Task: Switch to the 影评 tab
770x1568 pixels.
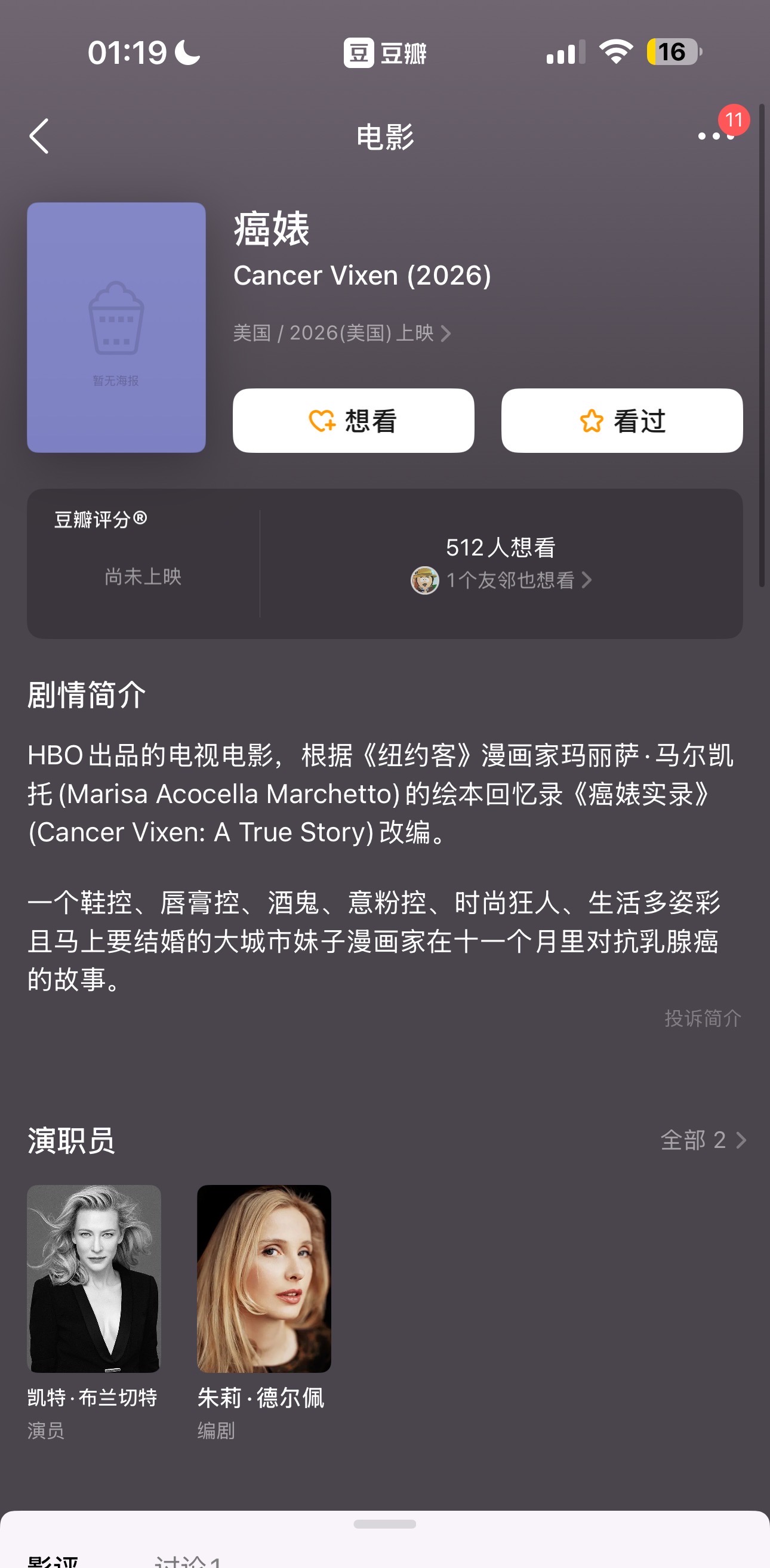Action: coord(54,1561)
